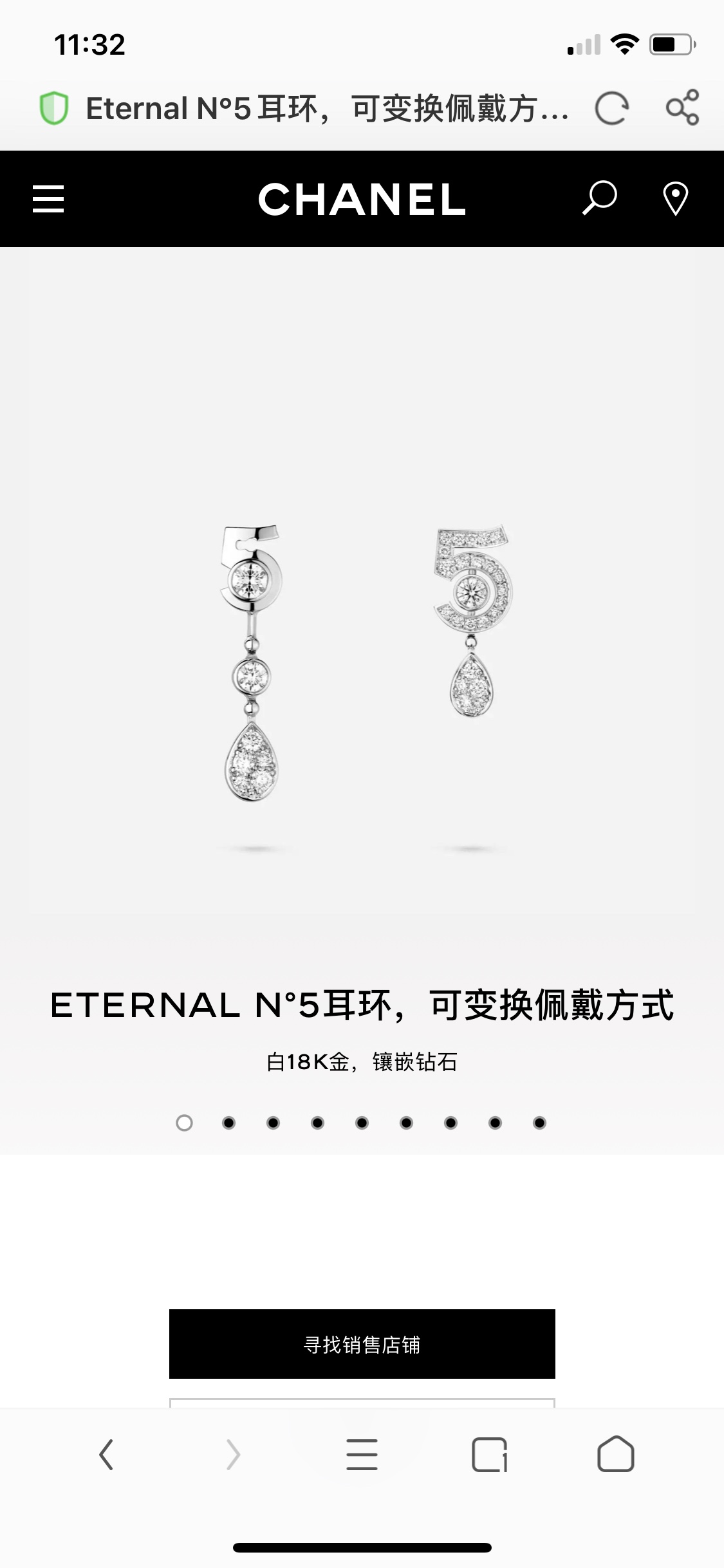Tap the 寻找销售店铺 button
This screenshot has width=724, height=1568.
[362, 1344]
